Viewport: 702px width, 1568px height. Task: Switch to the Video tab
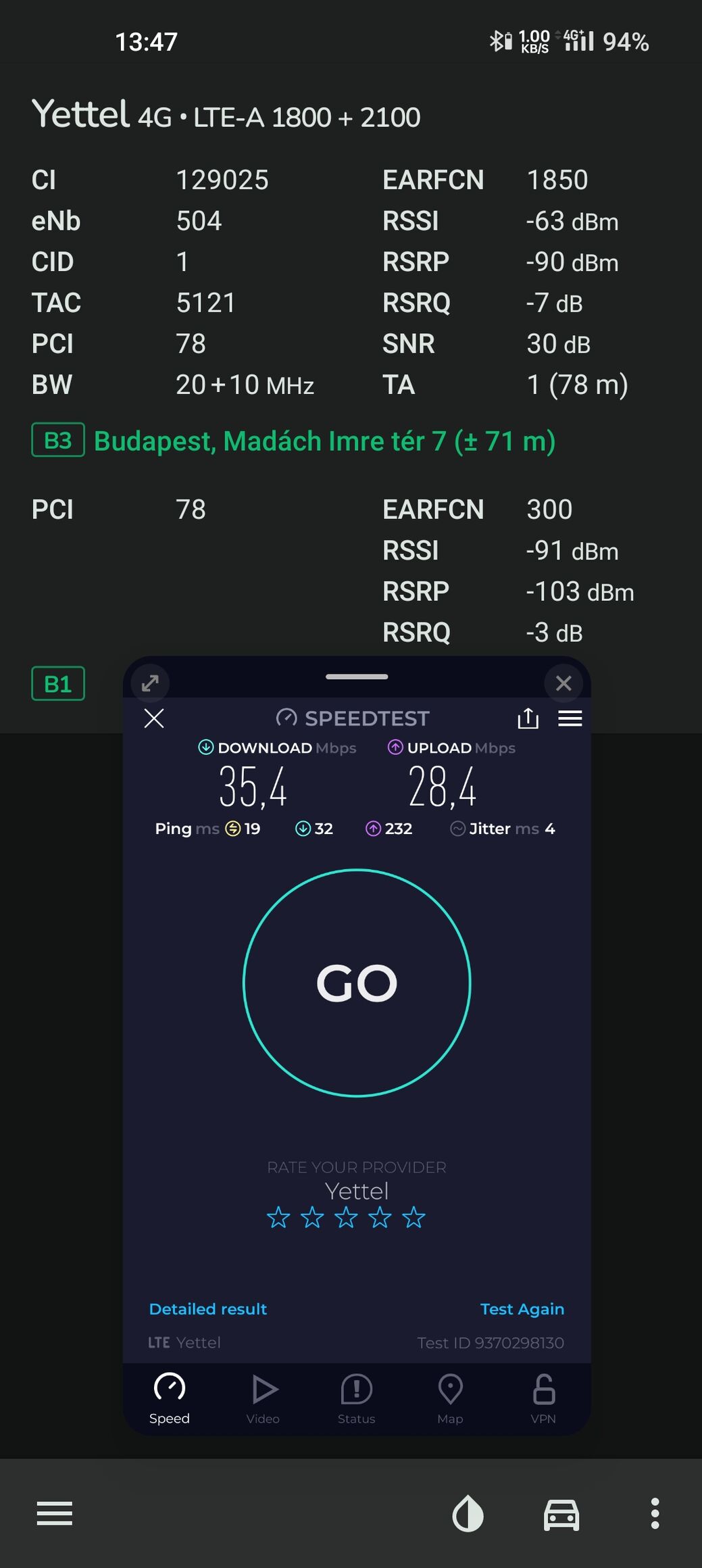pos(263,1398)
